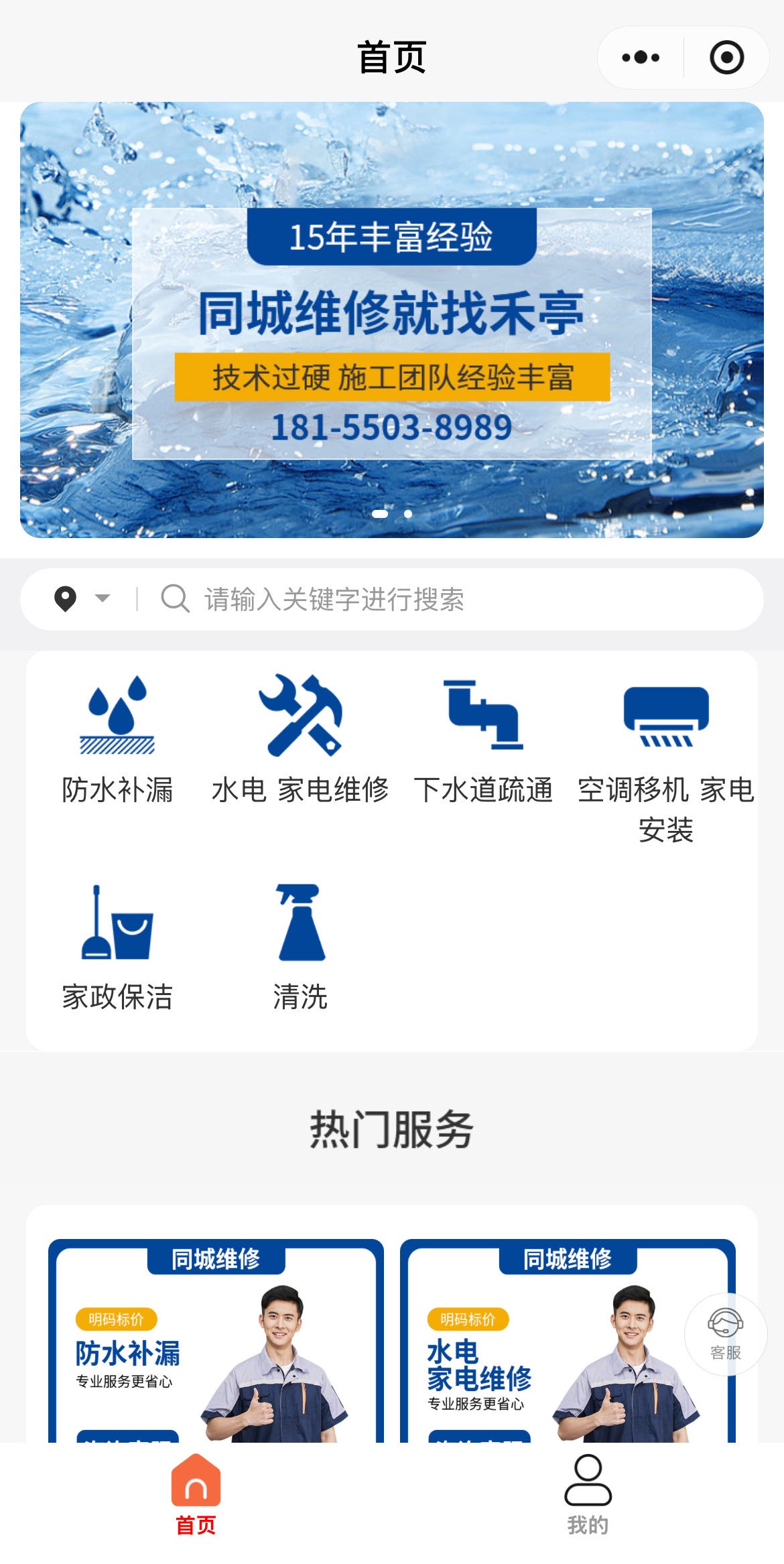Expand the location picker dropdown
784x1564 pixels.
click(82, 598)
